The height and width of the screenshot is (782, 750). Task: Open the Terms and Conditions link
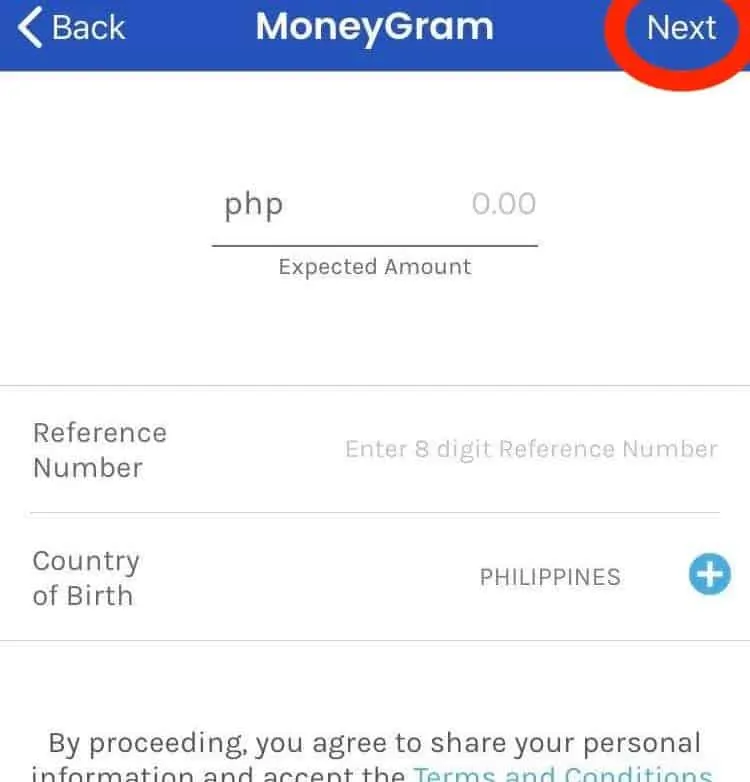[x=562, y=773]
